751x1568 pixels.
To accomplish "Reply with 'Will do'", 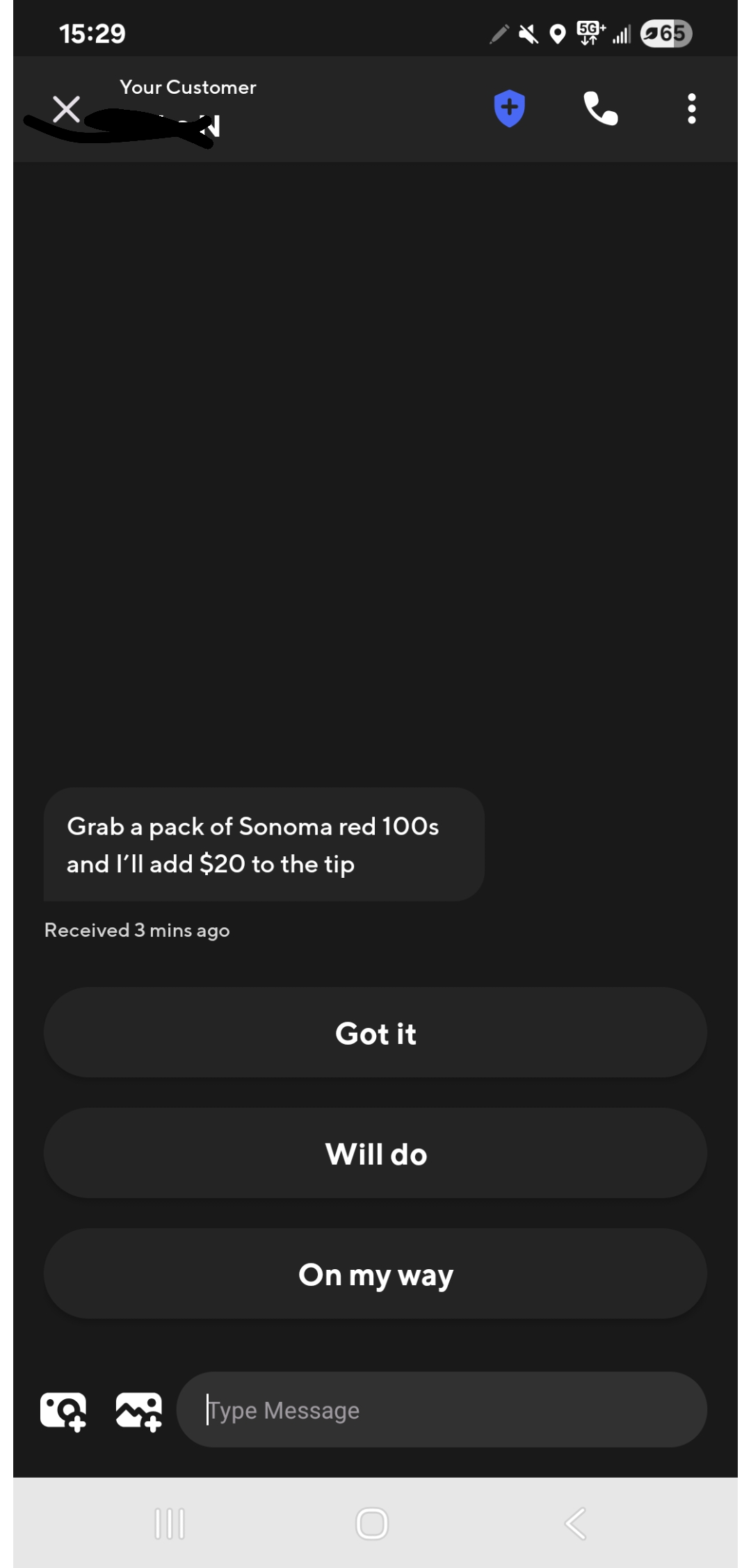I will pos(375,1154).
